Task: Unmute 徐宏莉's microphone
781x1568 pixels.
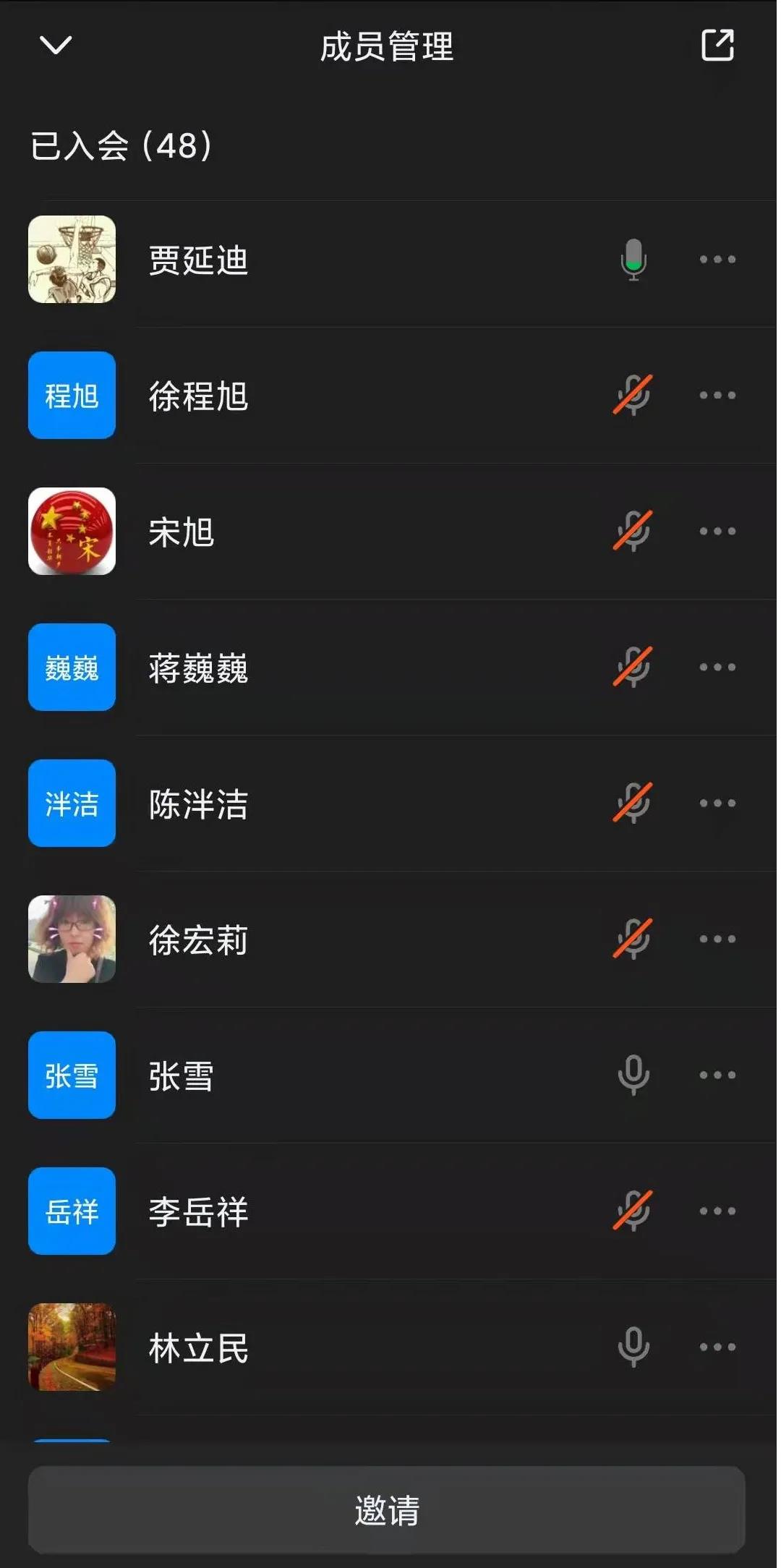Action: [x=633, y=939]
